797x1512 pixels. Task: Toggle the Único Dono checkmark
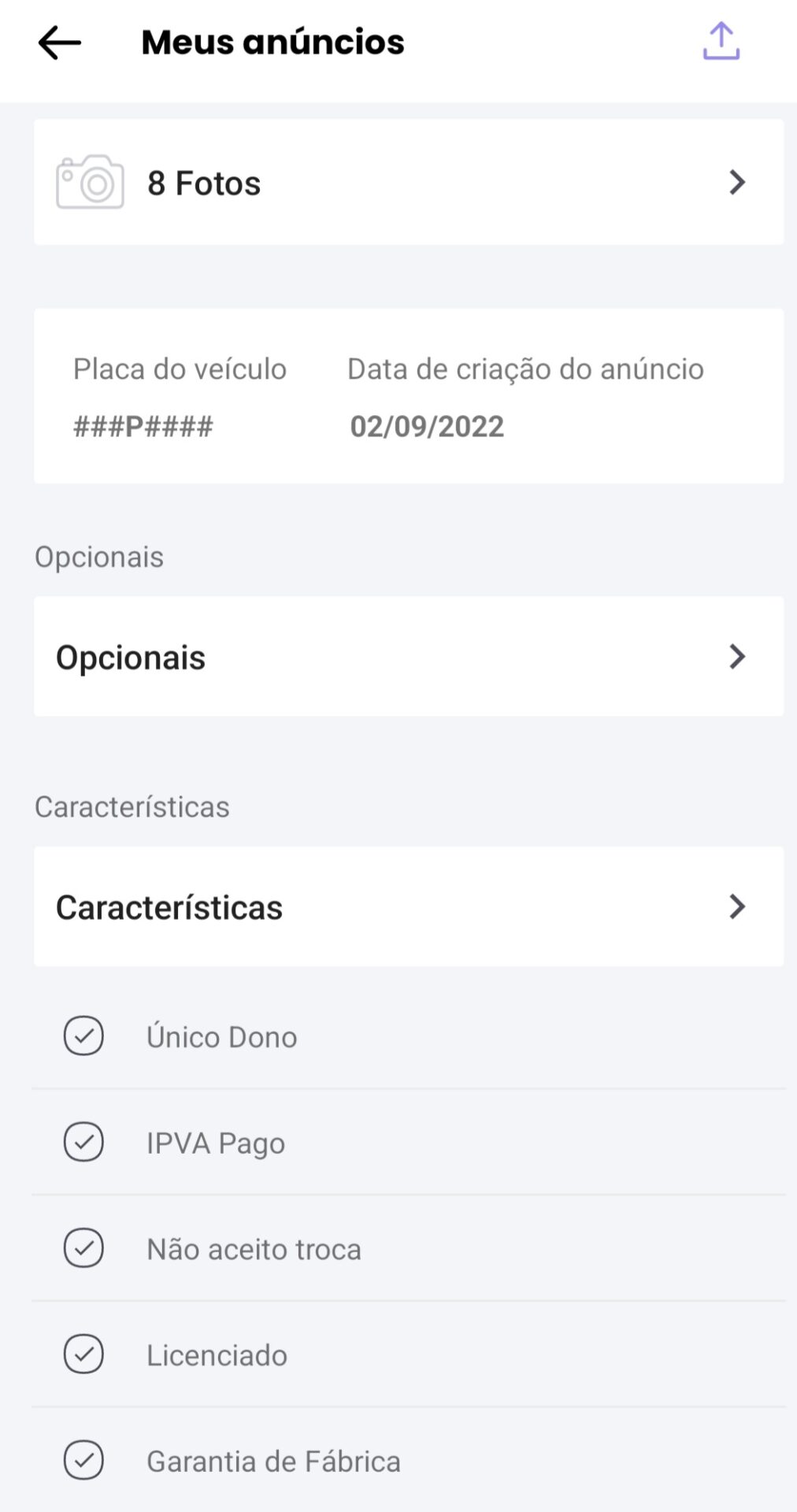pyautogui.click(x=83, y=1036)
